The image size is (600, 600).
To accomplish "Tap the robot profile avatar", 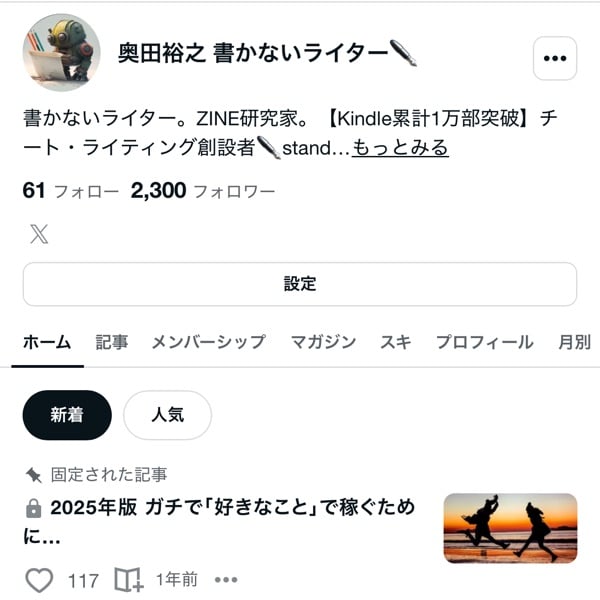I will pyautogui.click(x=60, y=52).
